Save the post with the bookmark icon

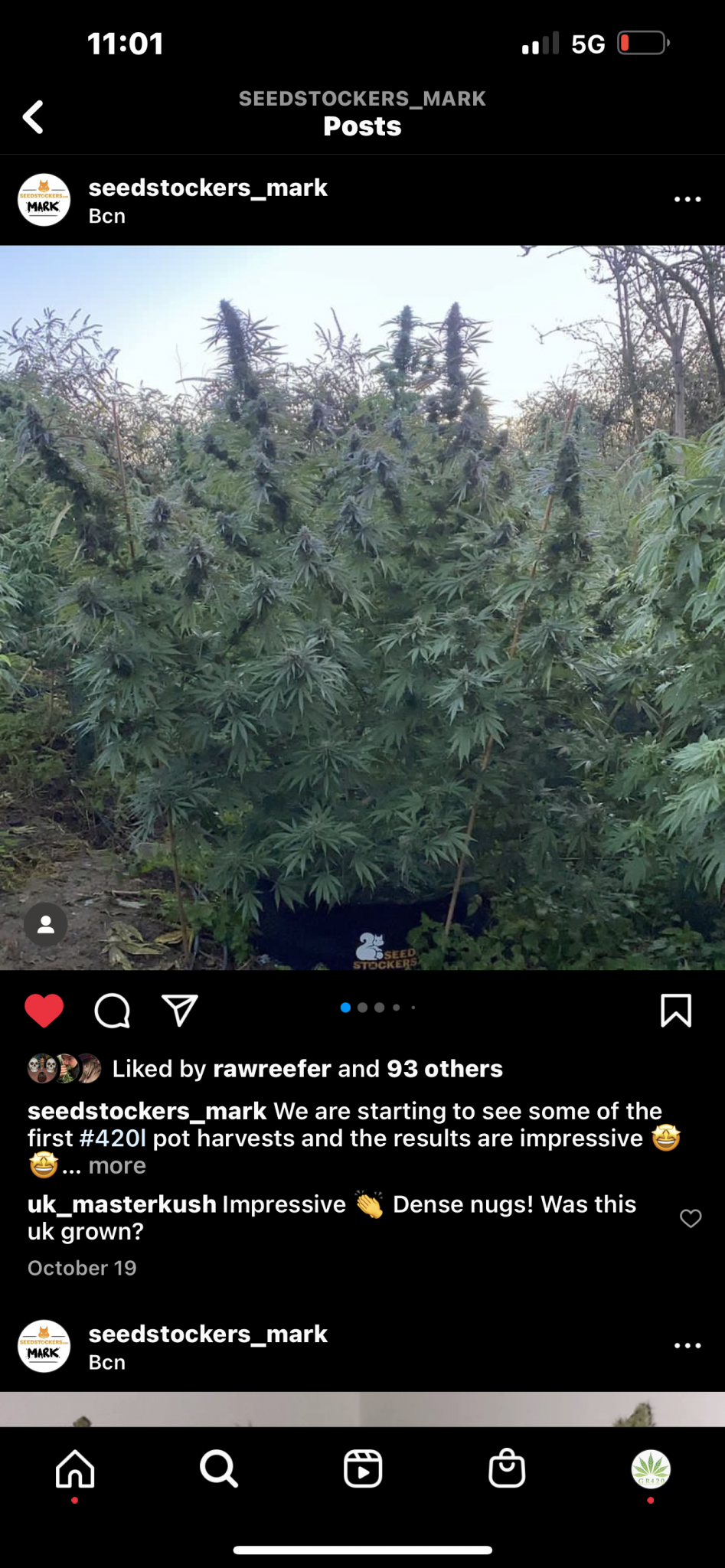(675, 1011)
